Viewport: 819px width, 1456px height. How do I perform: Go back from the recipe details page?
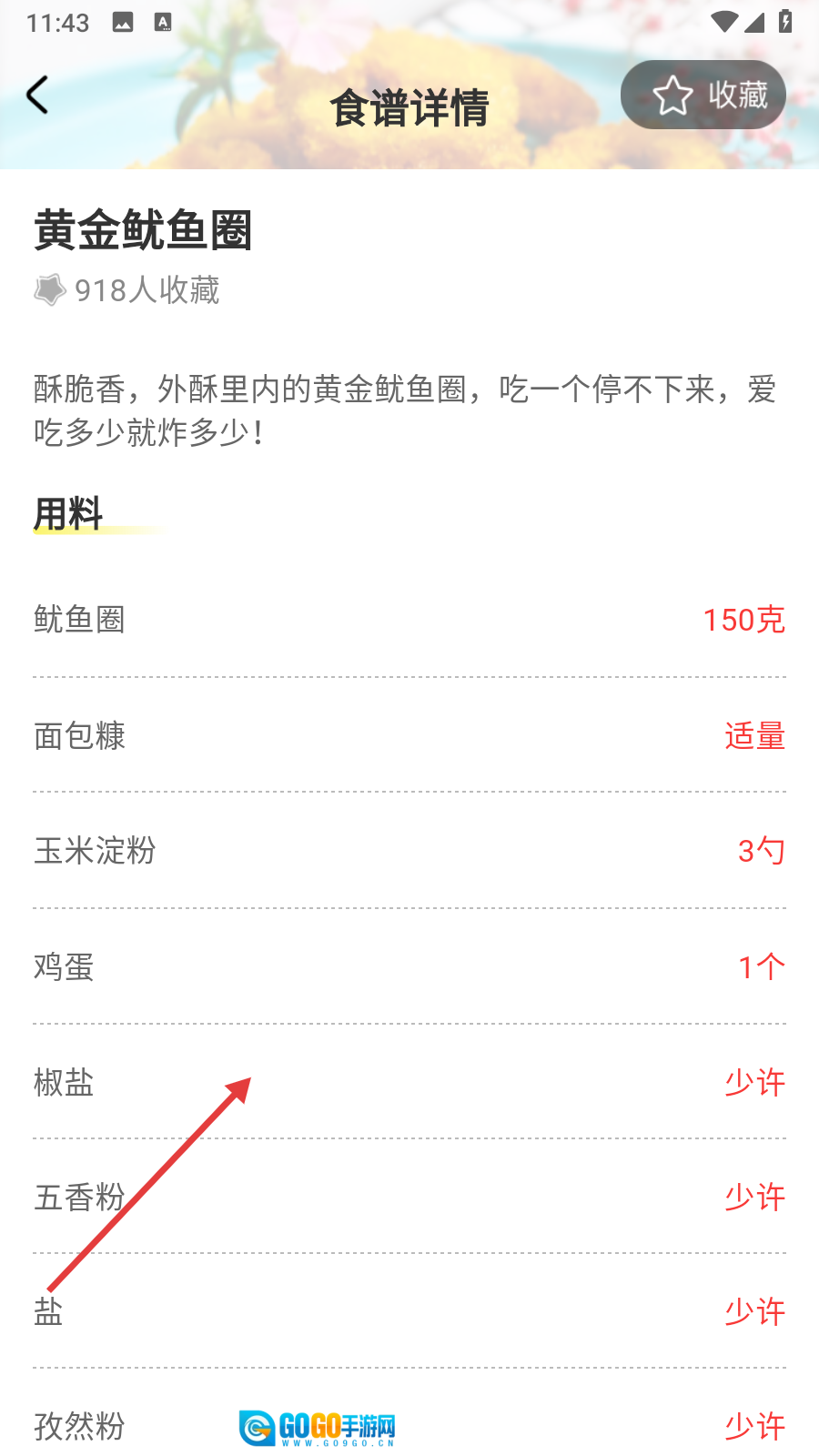[x=37, y=95]
